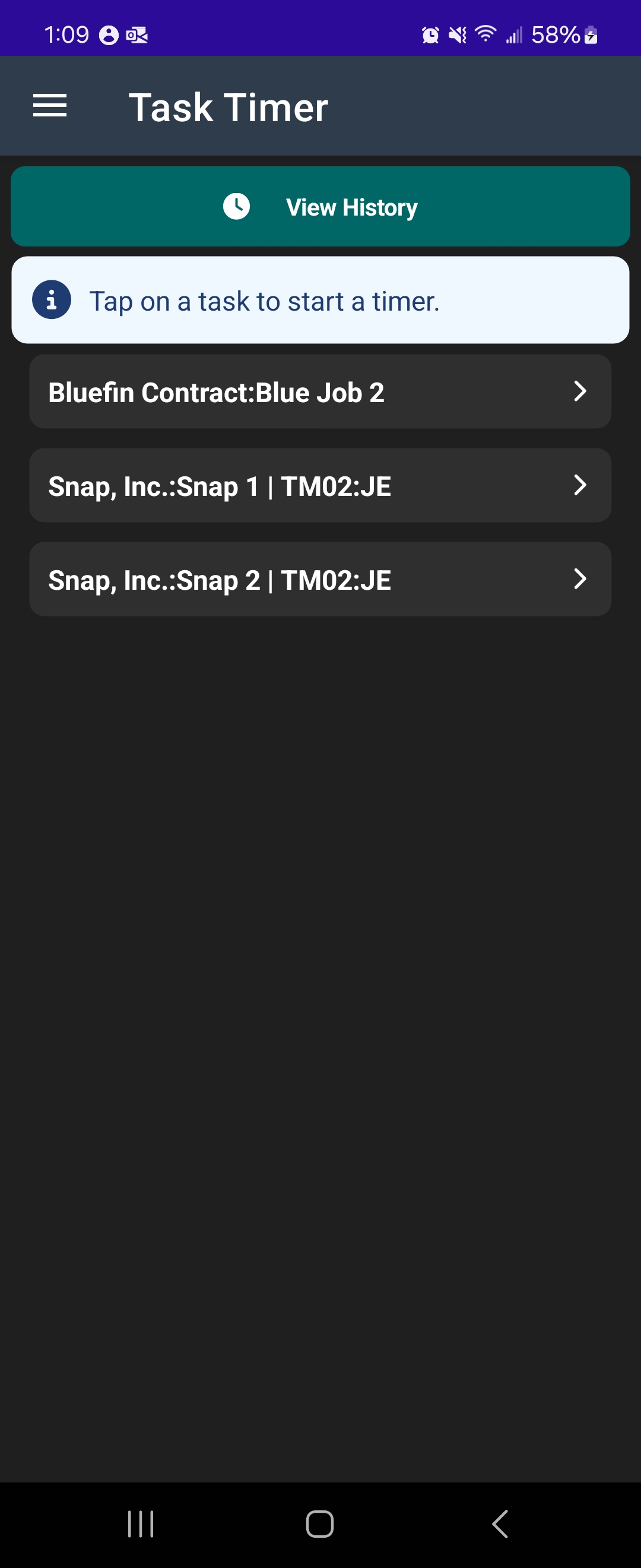Tap the mute icon in the status bar
Image resolution: width=641 pixels, height=1568 pixels.
coord(457,34)
